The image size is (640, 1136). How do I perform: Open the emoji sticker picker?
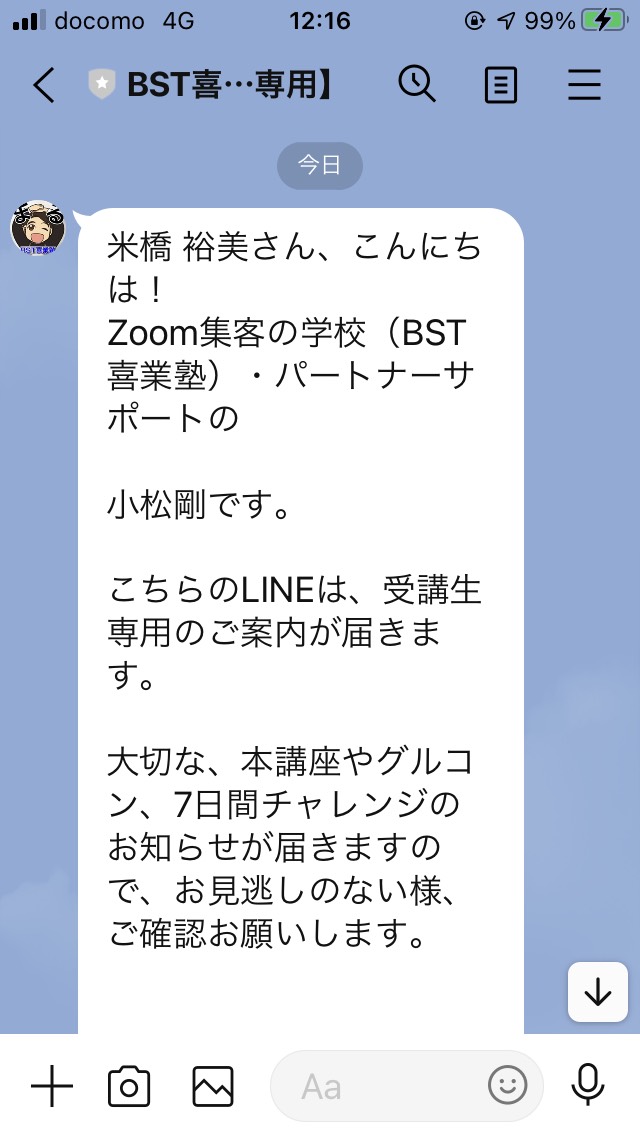[507, 1085]
